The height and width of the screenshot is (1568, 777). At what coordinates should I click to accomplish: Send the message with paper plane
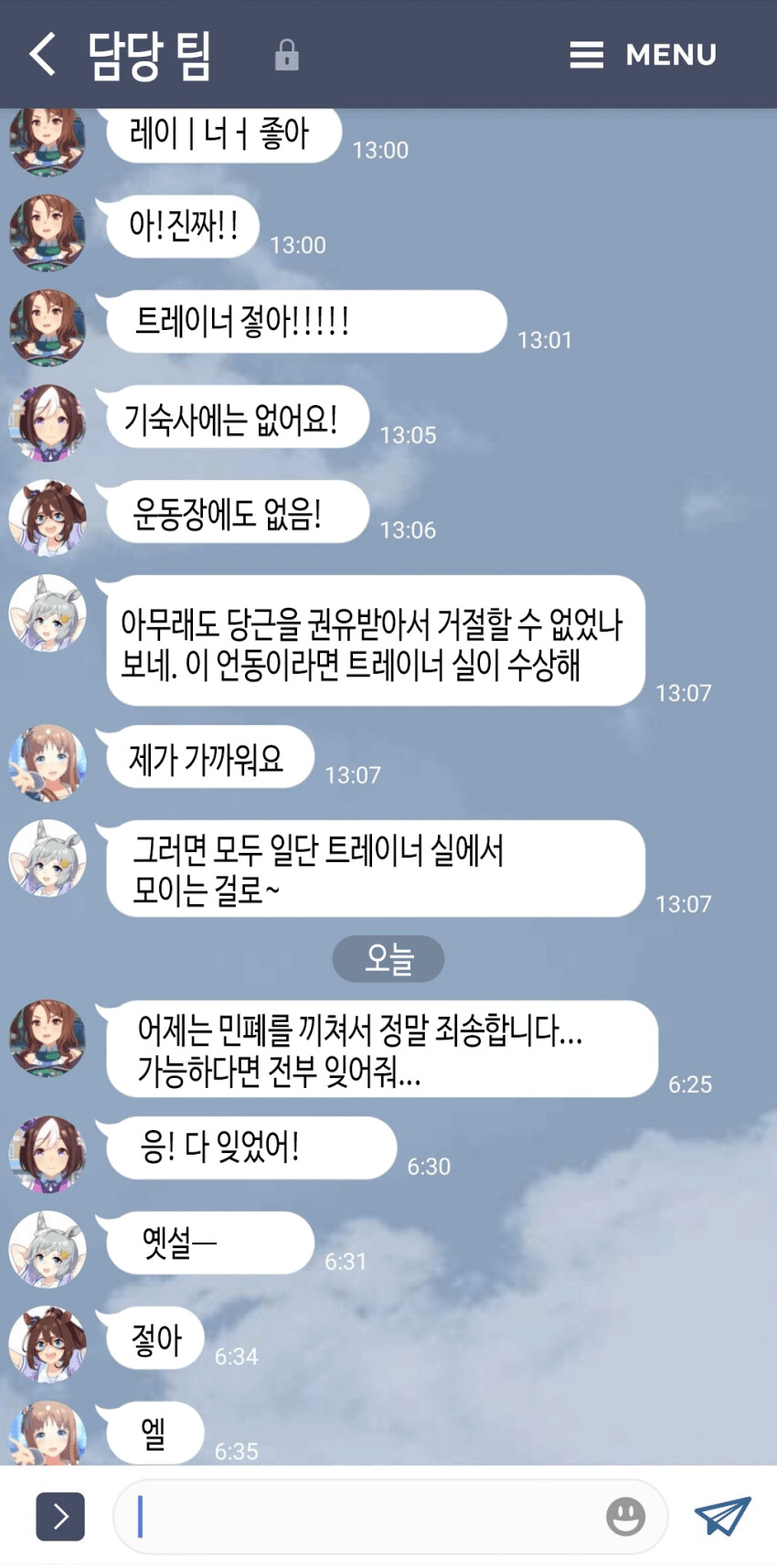coord(722,1517)
